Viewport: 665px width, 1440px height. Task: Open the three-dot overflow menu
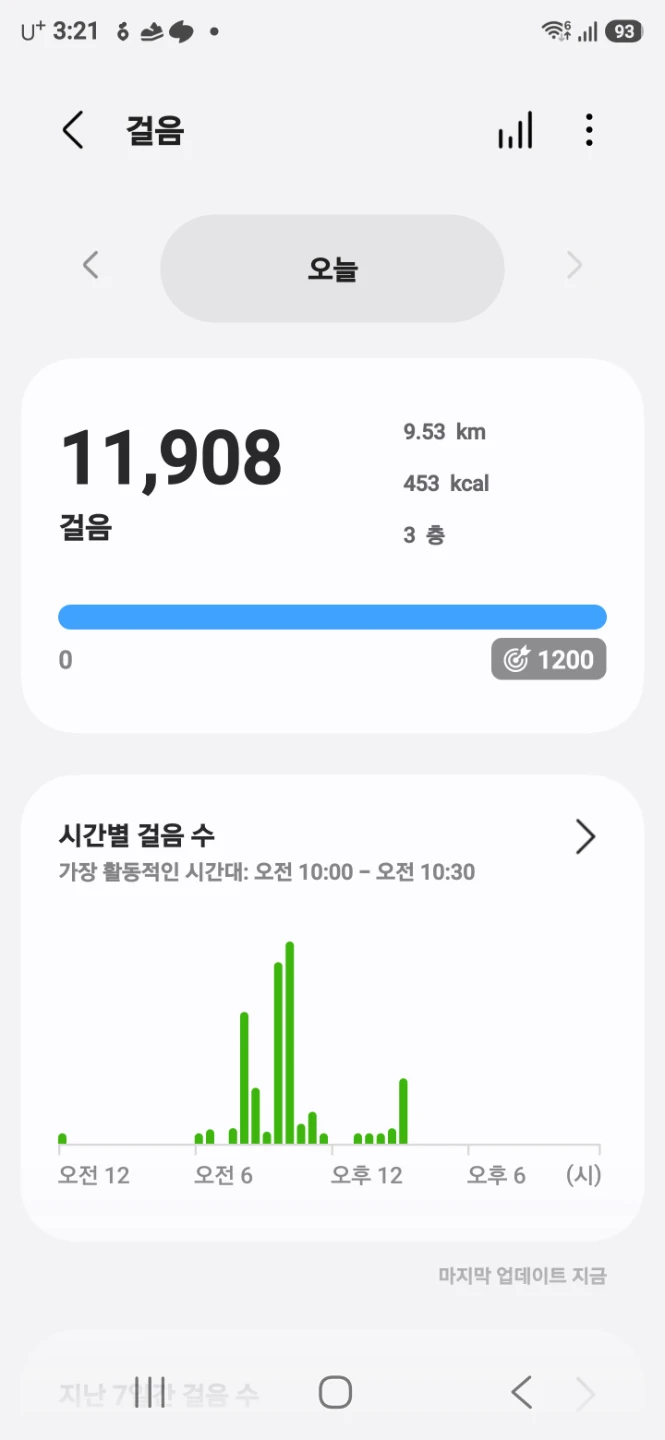589,131
